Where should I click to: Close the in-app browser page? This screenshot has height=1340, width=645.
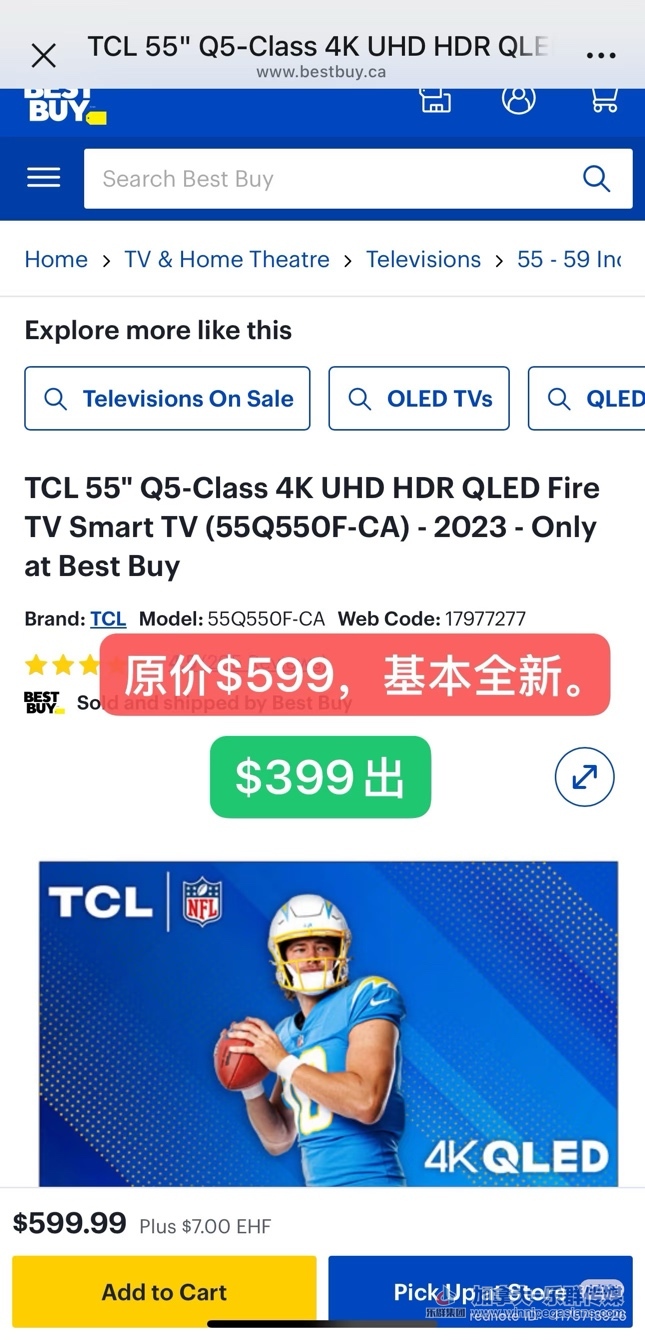(43, 56)
